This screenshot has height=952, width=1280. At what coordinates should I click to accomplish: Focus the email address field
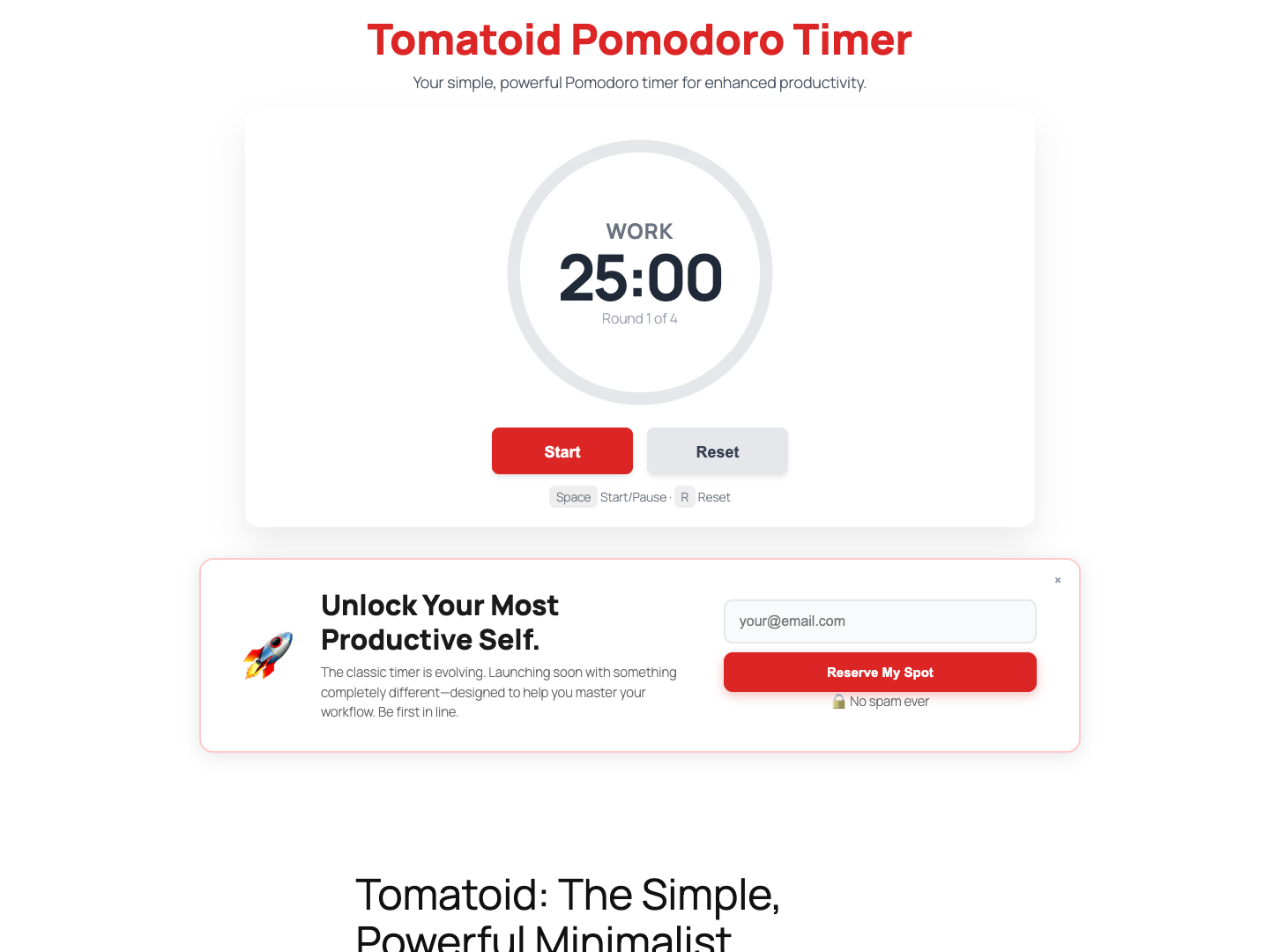[879, 621]
